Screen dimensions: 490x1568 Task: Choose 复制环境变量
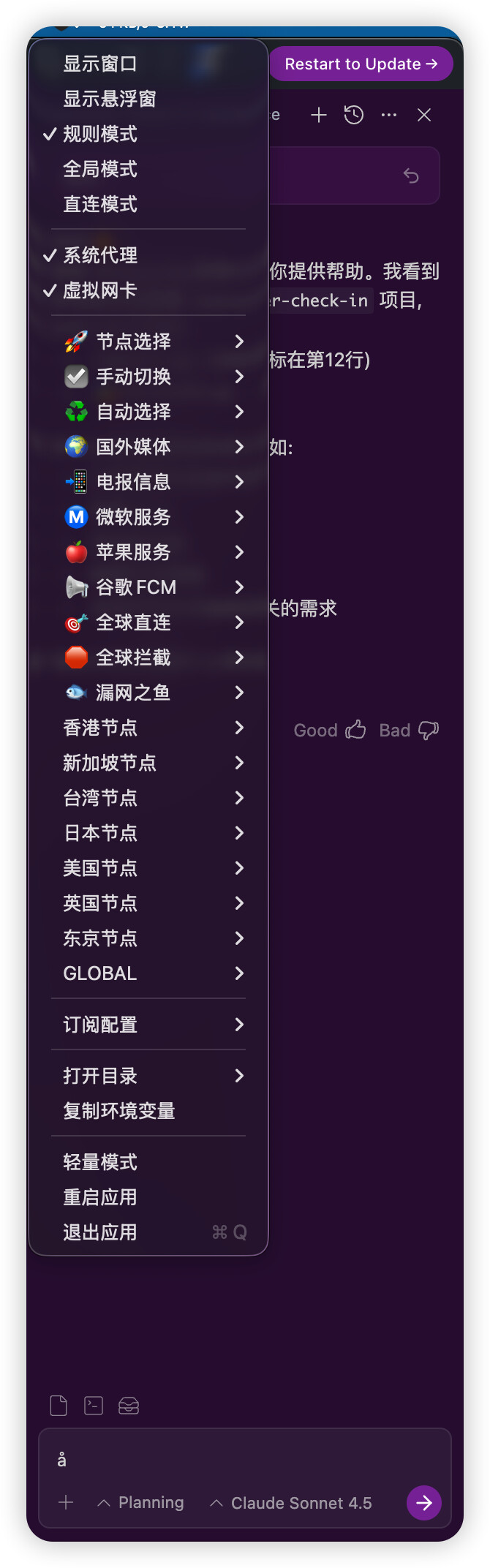(148, 1111)
